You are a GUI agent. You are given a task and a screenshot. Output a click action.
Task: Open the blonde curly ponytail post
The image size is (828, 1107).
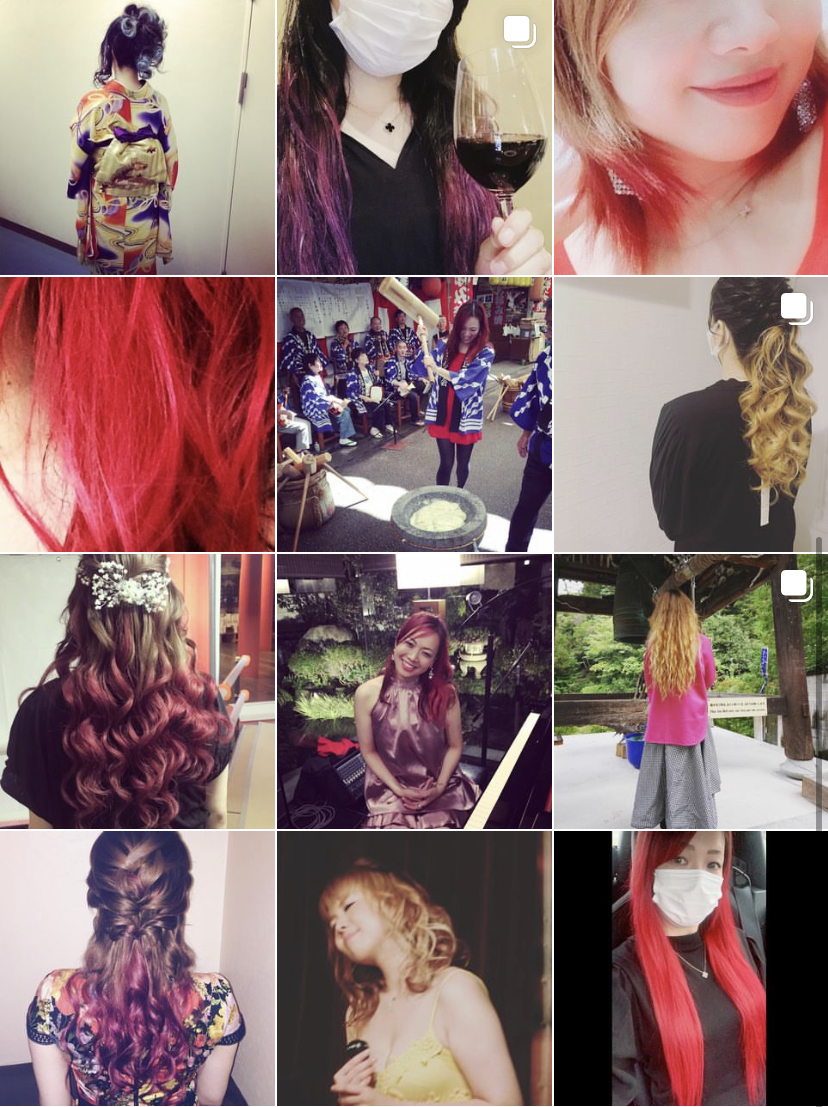pos(691,414)
